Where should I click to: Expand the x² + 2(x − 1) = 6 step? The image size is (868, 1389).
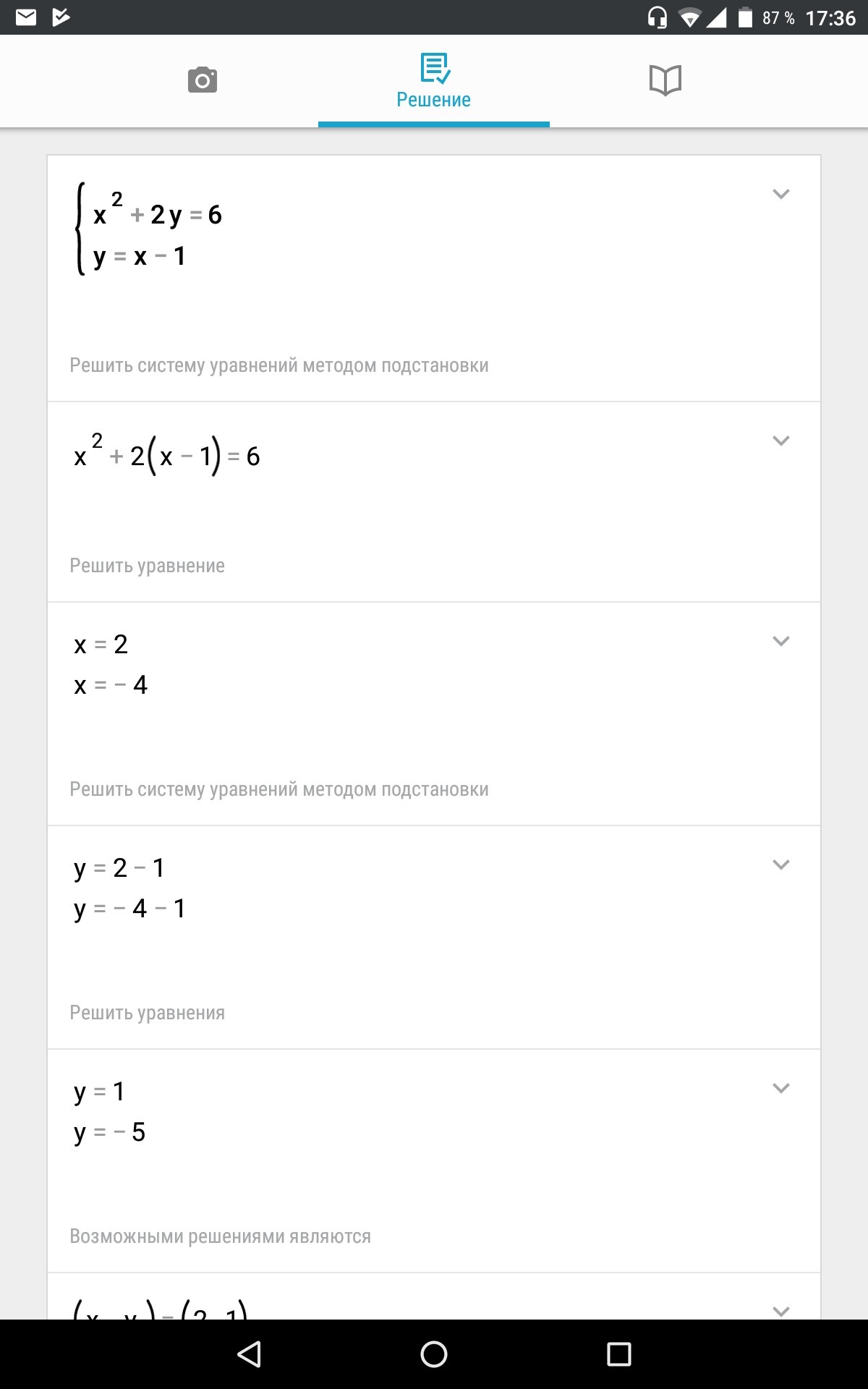pos(780,441)
